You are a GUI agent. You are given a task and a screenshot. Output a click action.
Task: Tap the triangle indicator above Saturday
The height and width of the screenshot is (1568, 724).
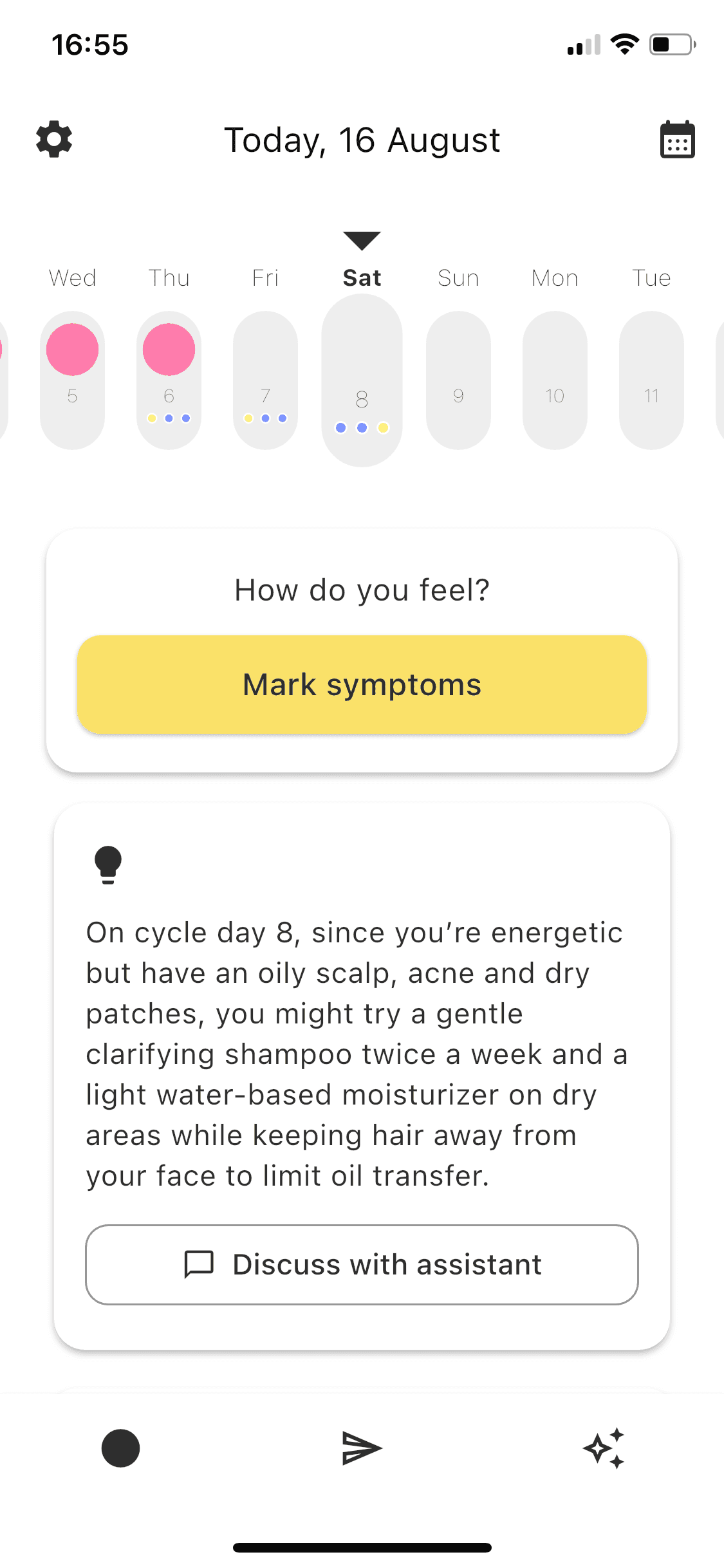point(362,239)
